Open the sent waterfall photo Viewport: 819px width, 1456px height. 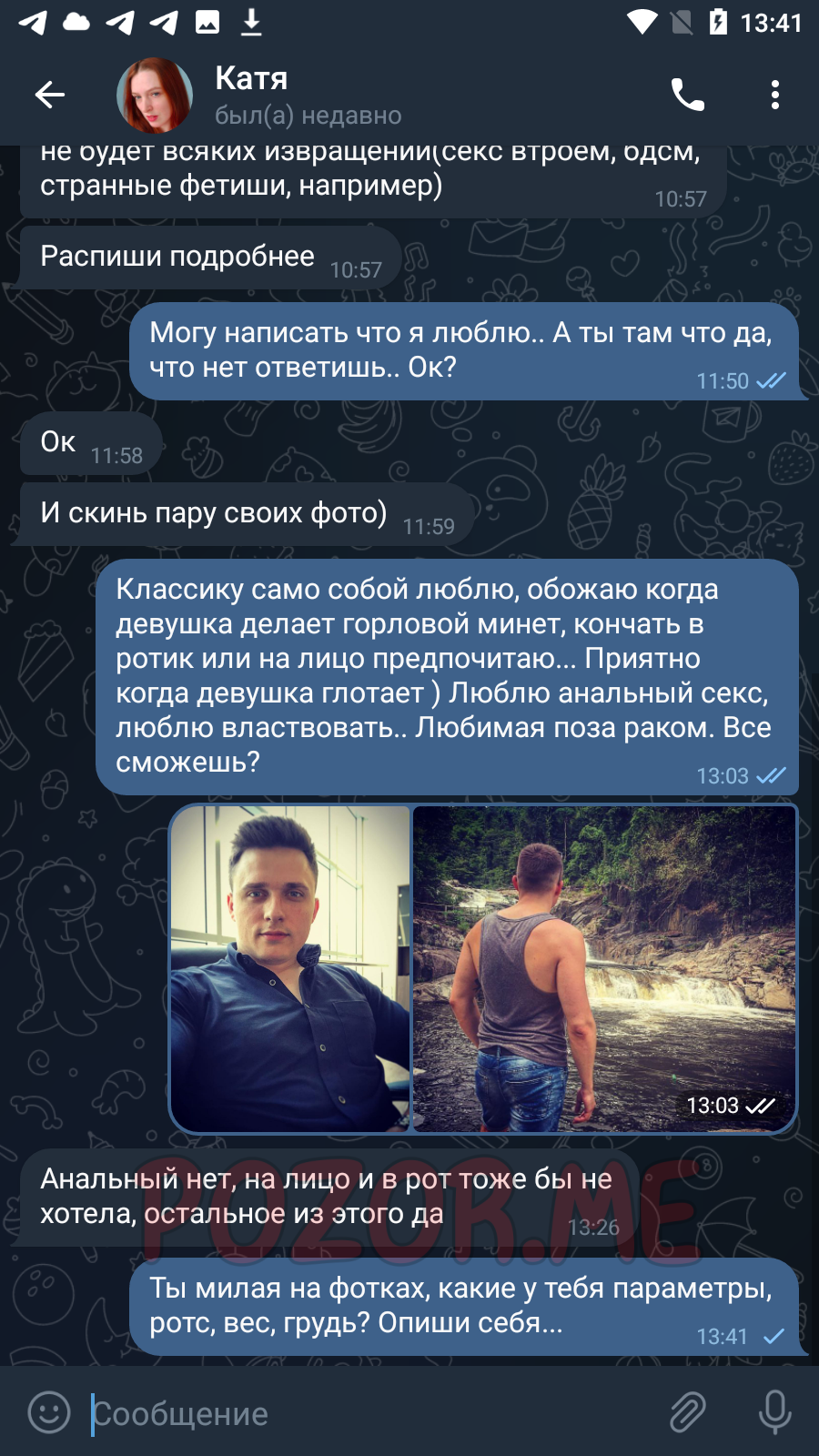(604, 968)
